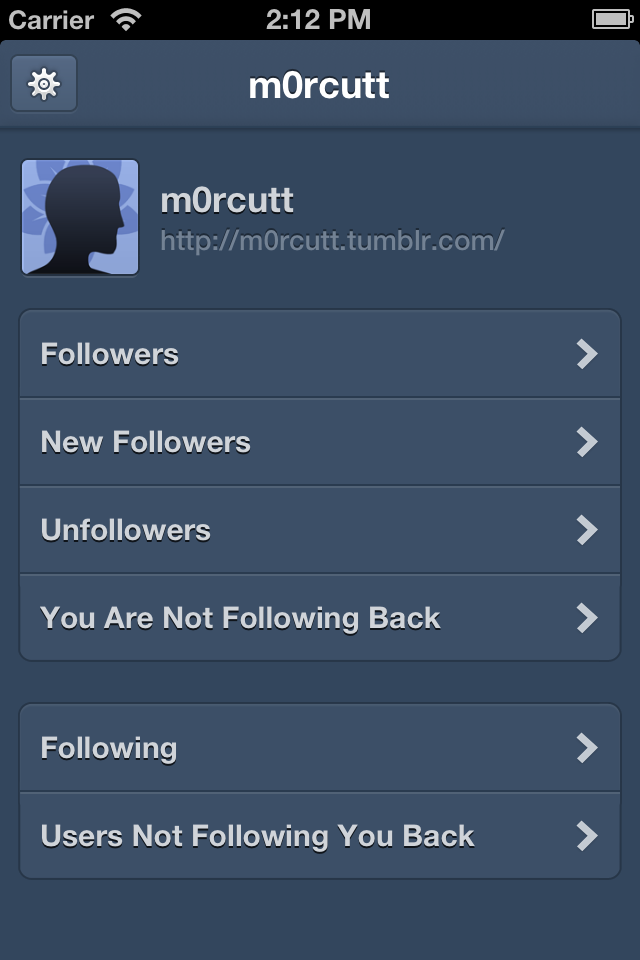View New Followers
The width and height of the screenshot is (640, 960).
320,442
